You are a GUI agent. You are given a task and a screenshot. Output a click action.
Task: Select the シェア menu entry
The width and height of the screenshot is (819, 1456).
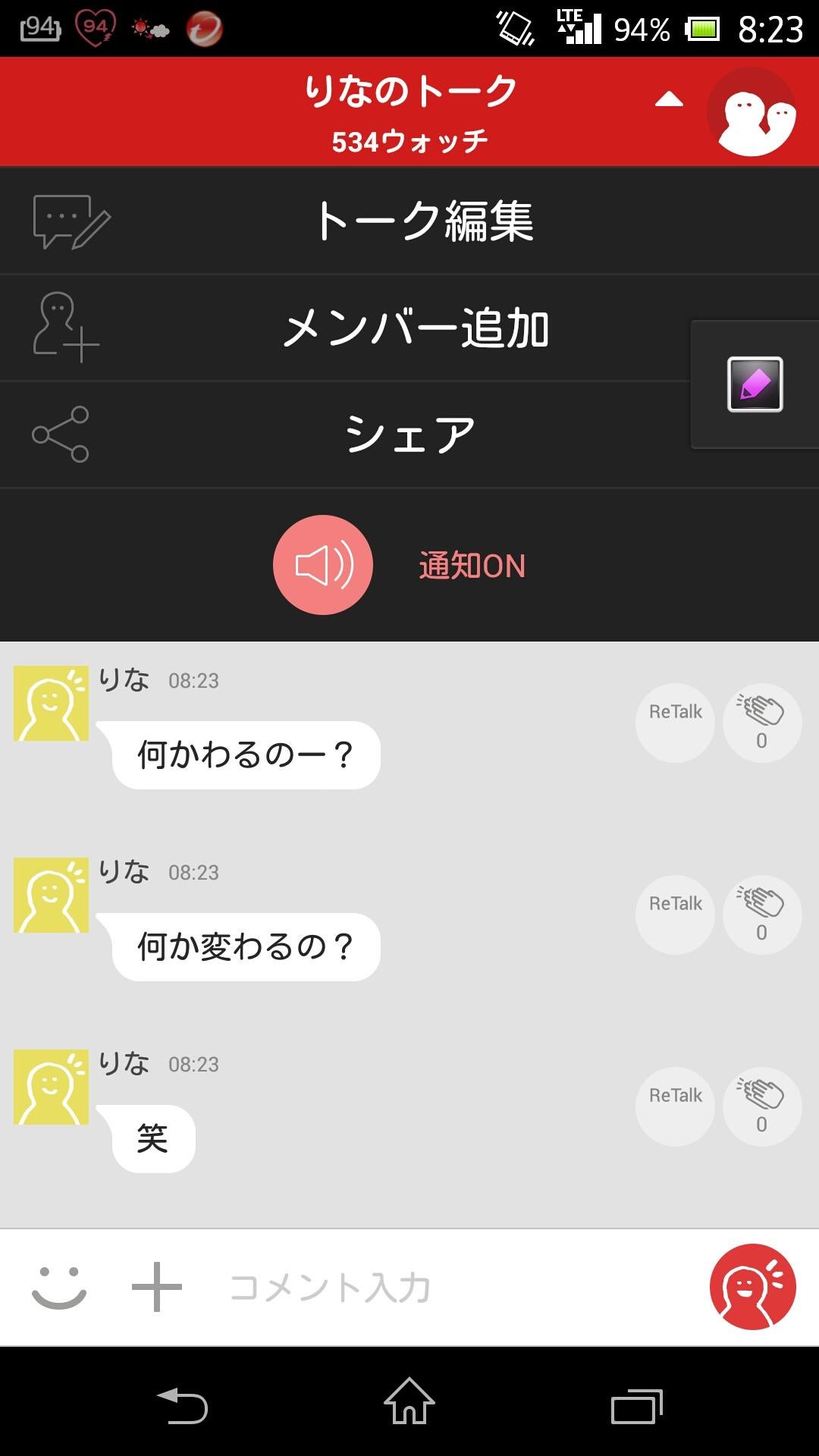pyautogui.click(x=409, y=432)
